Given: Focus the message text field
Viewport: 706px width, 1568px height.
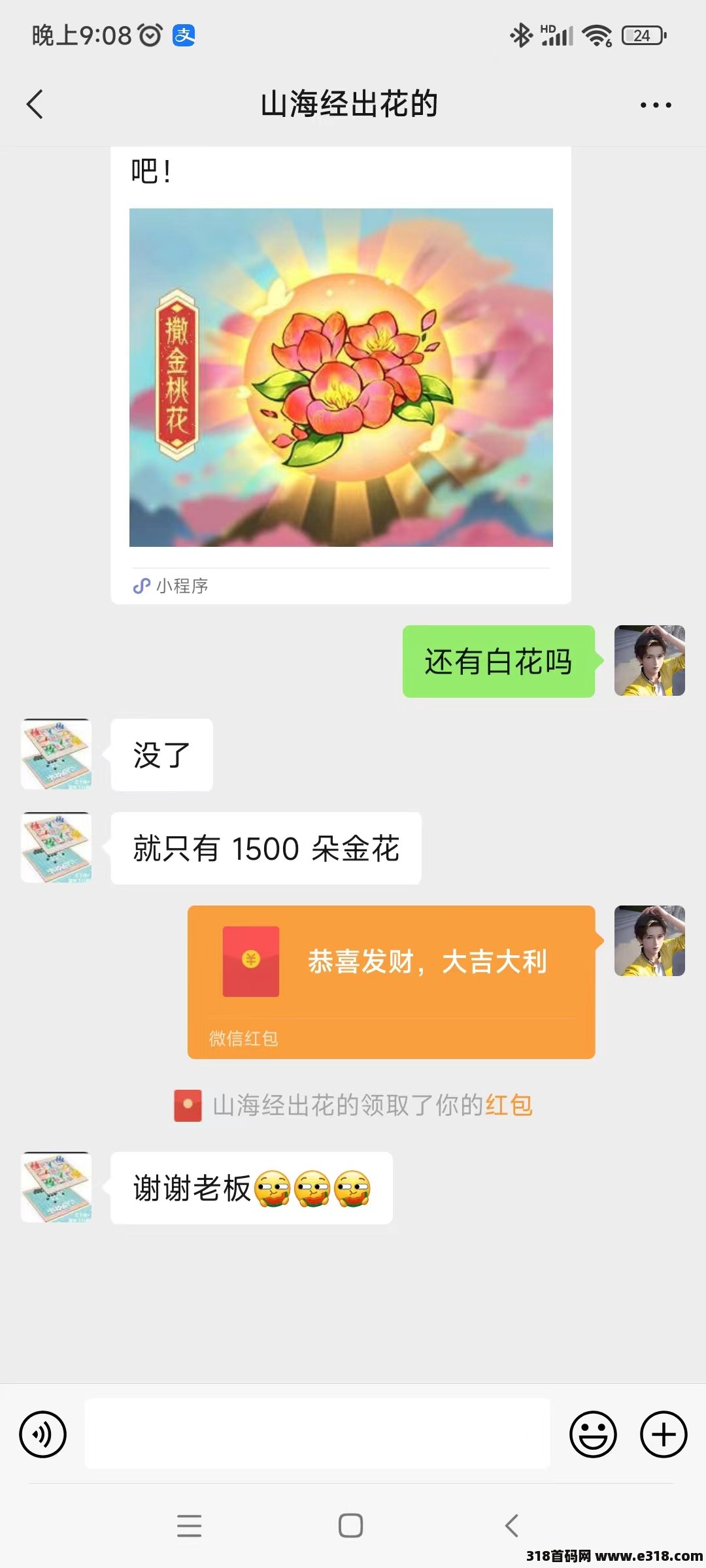Looking at the screenshot, I should coord(318,1434).
